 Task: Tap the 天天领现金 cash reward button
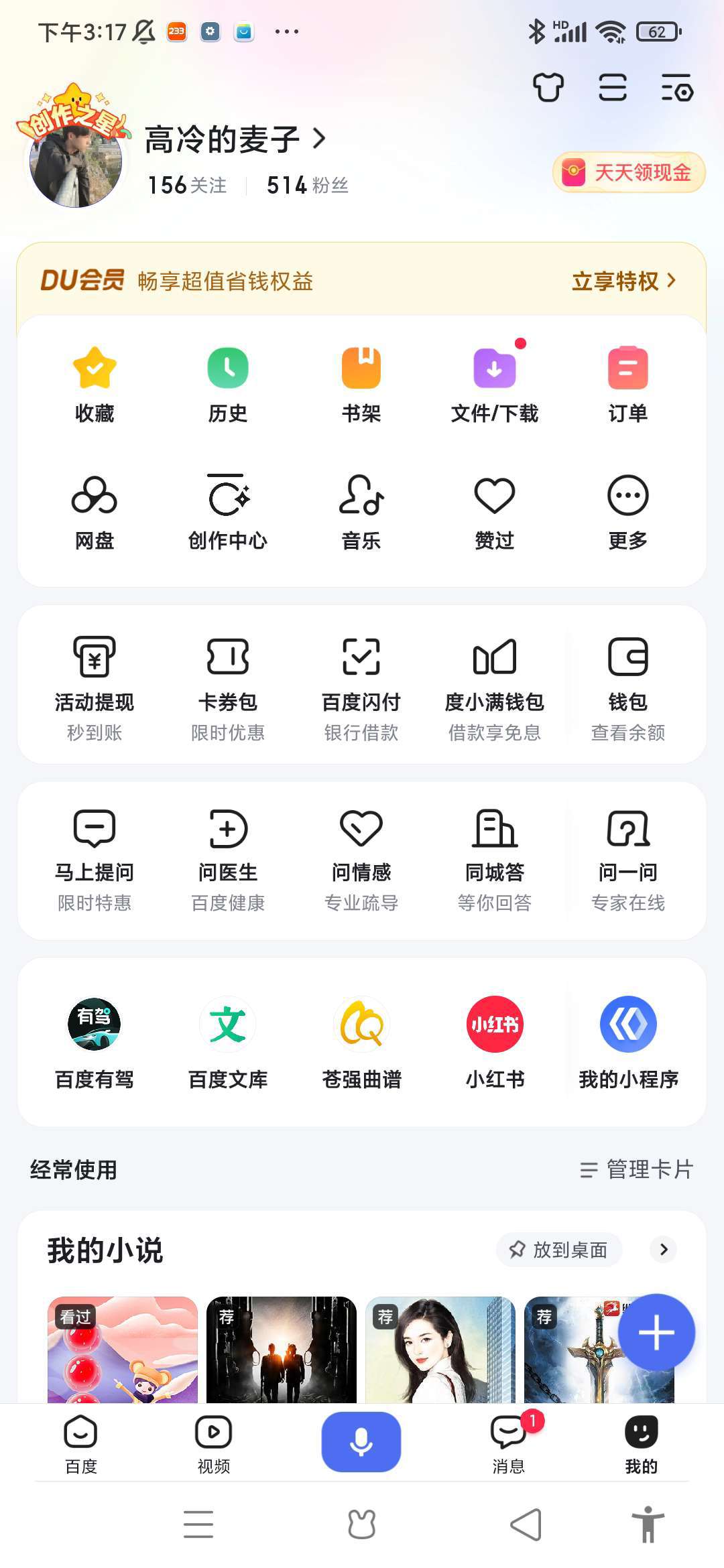(x=629, y=172)
